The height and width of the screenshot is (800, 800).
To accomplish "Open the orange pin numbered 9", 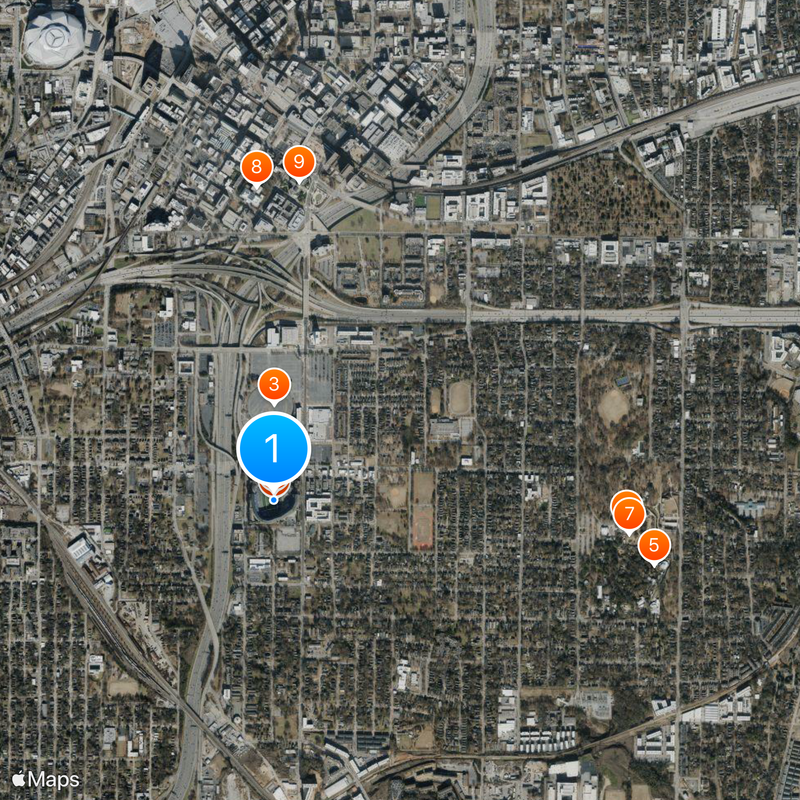I will pos(299,162).
